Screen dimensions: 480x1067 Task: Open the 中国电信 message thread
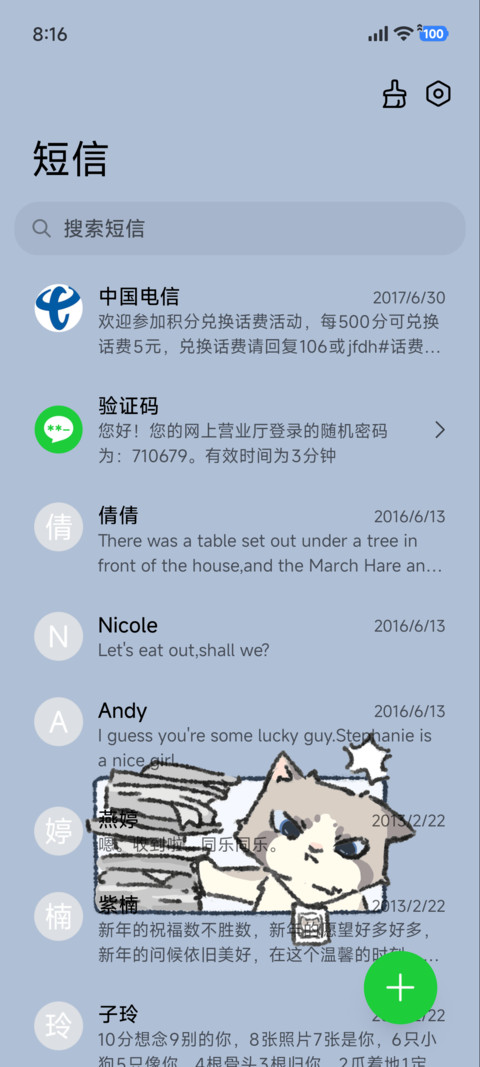(x=240, y=320)
